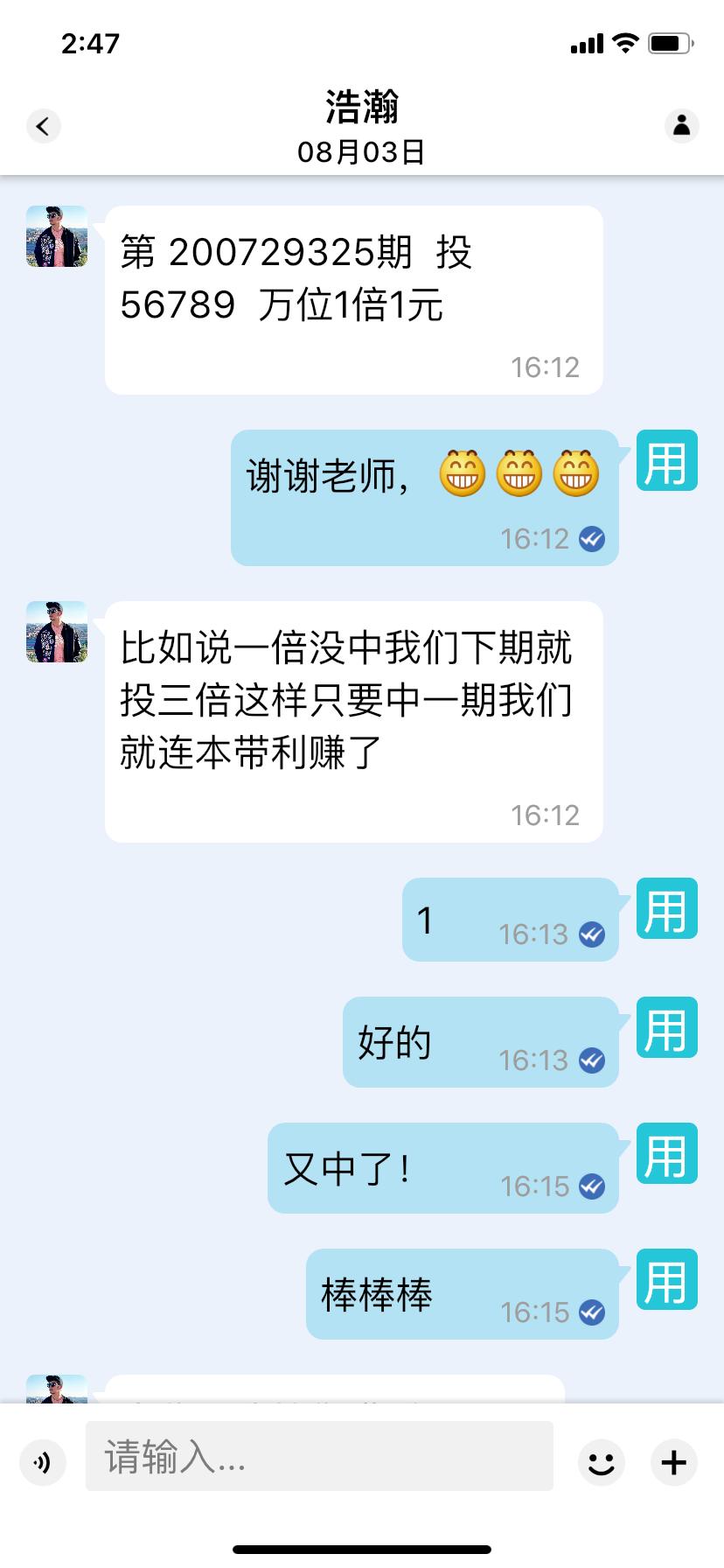724x1568 pixels.
Task: Tap the date header '08月03日'
Action: (x=361, y=150)
